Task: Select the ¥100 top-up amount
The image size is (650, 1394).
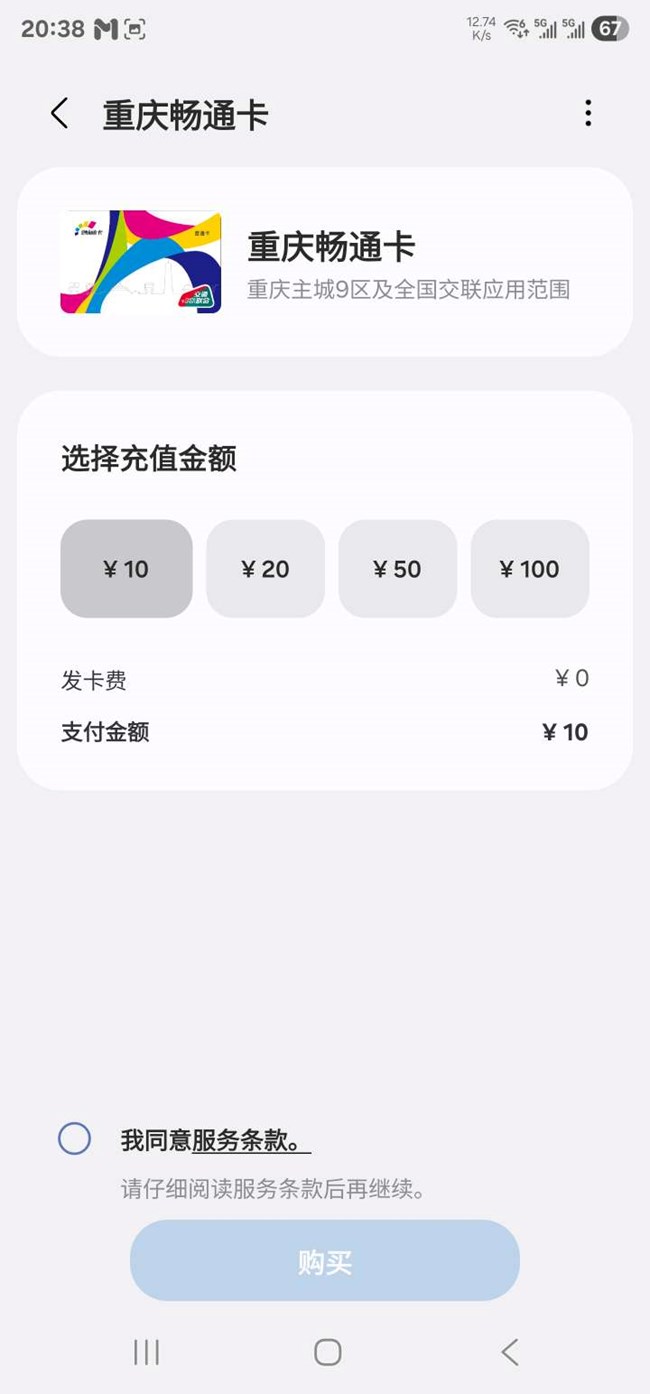Action: click(530, 569)
